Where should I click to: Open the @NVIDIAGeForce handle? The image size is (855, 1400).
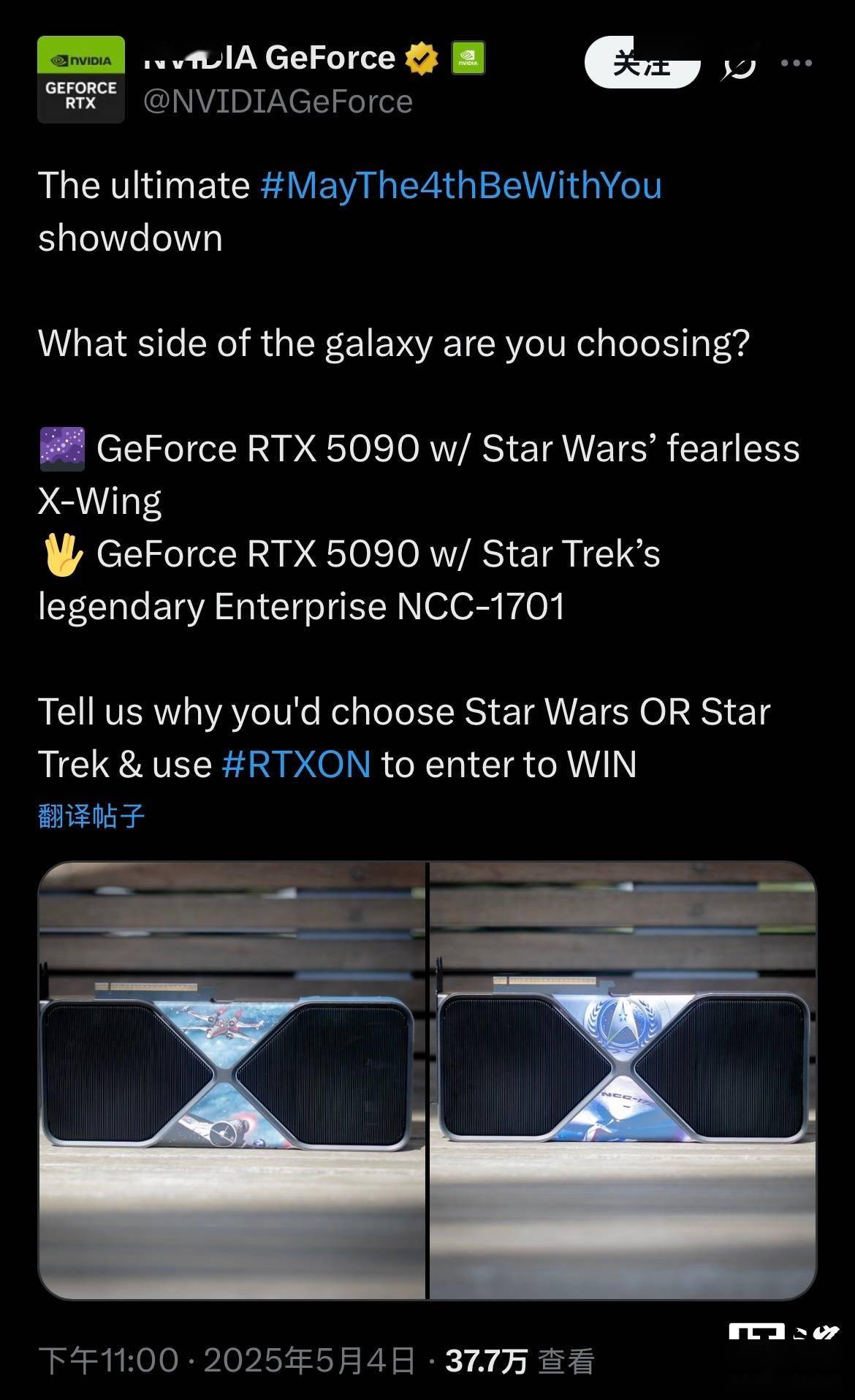278,102
